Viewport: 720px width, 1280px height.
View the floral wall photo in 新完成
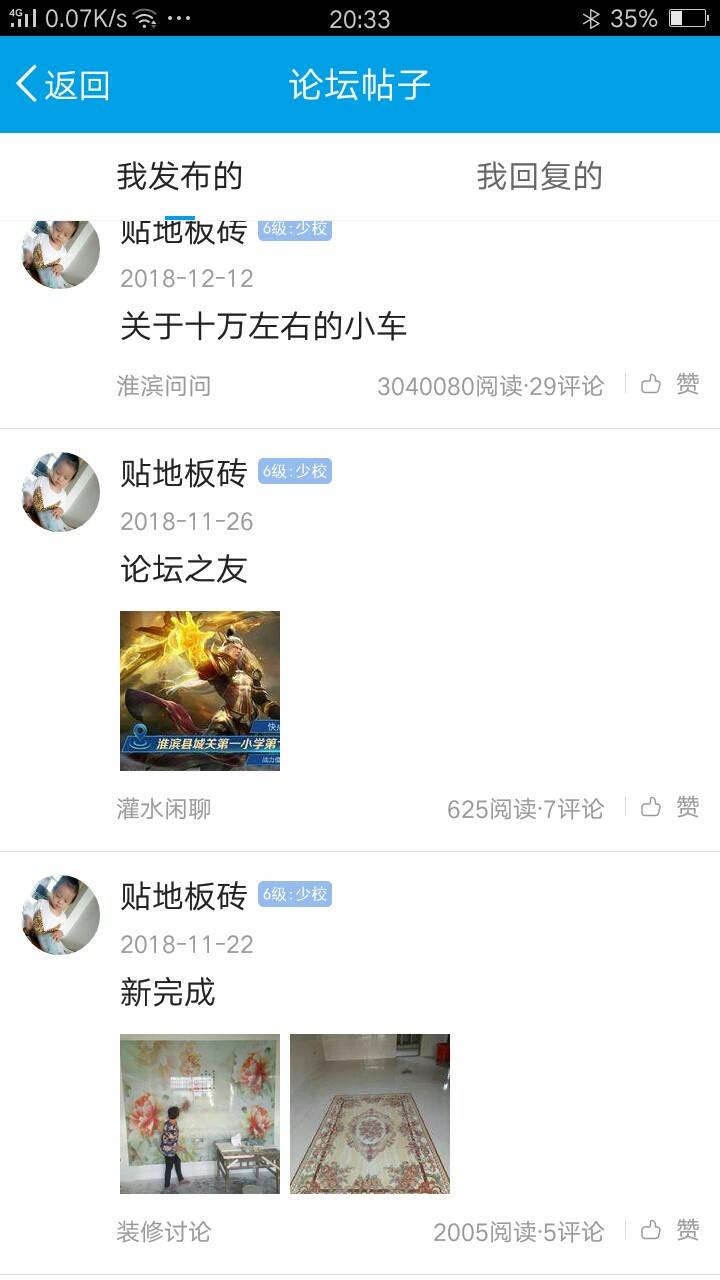[200, 1114]
